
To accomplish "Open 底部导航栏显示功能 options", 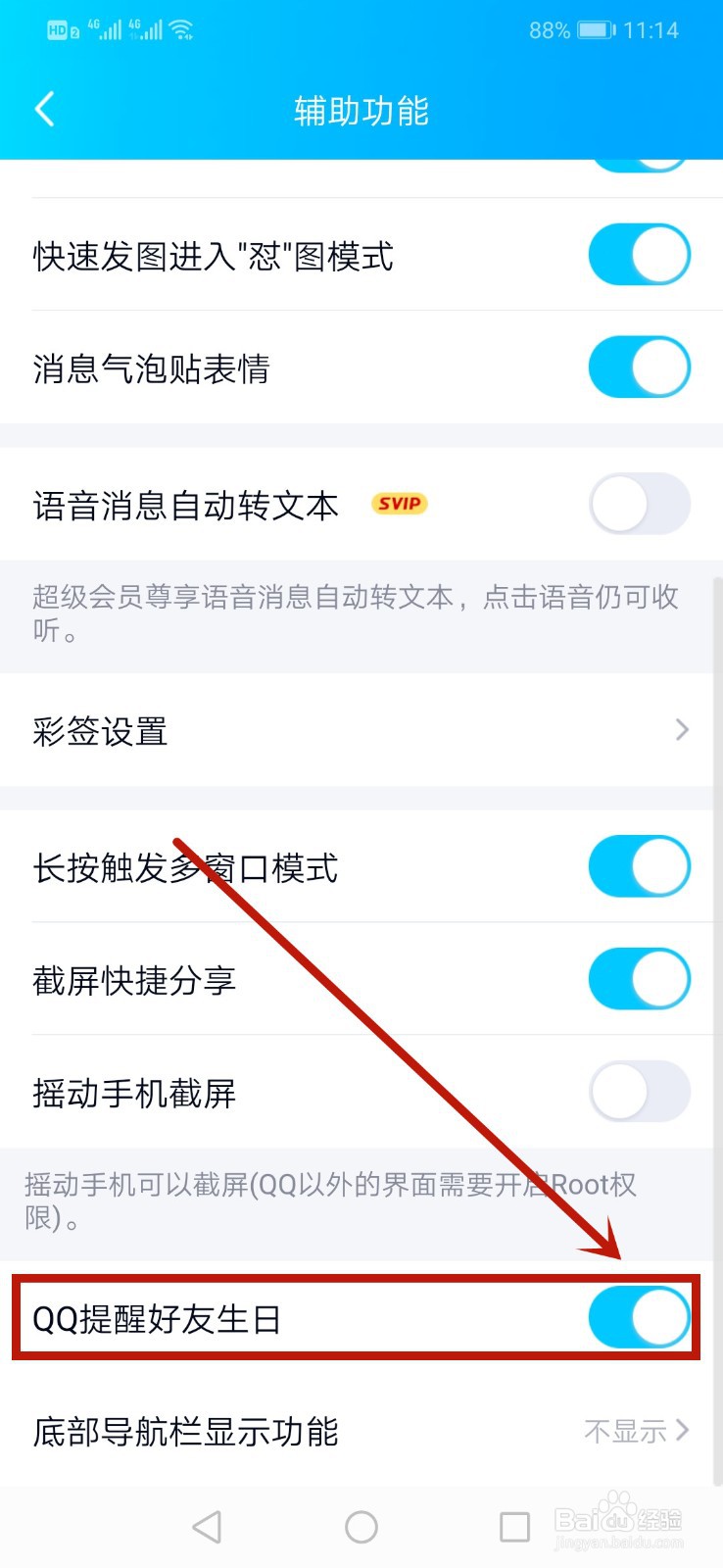I will click(x=361, y=1432).
